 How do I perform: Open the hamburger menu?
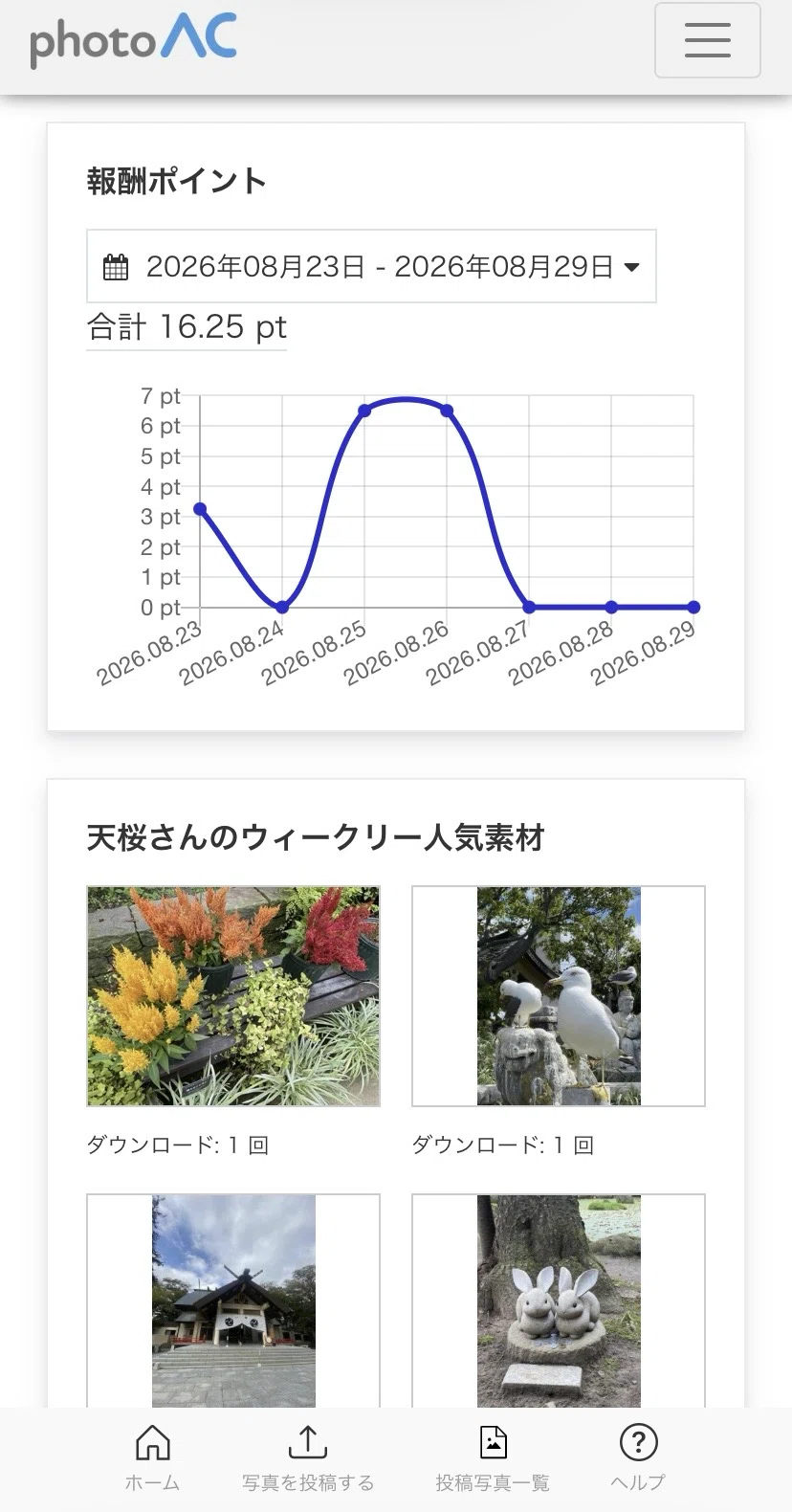pos(707,40)
